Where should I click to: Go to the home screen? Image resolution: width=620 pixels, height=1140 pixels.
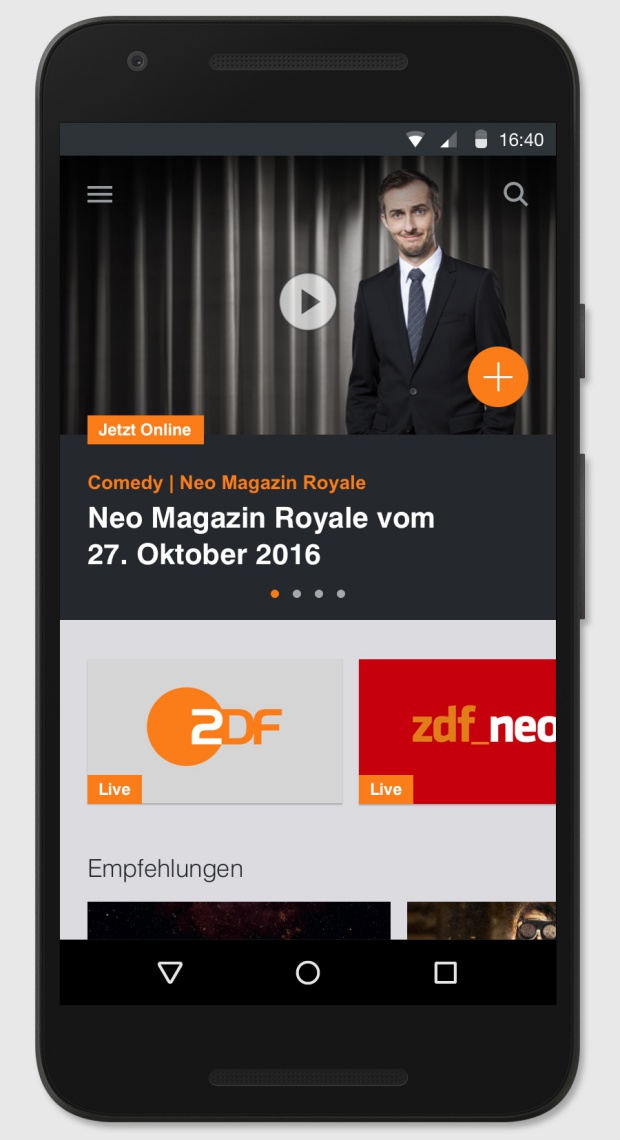[x=308, y=972]
